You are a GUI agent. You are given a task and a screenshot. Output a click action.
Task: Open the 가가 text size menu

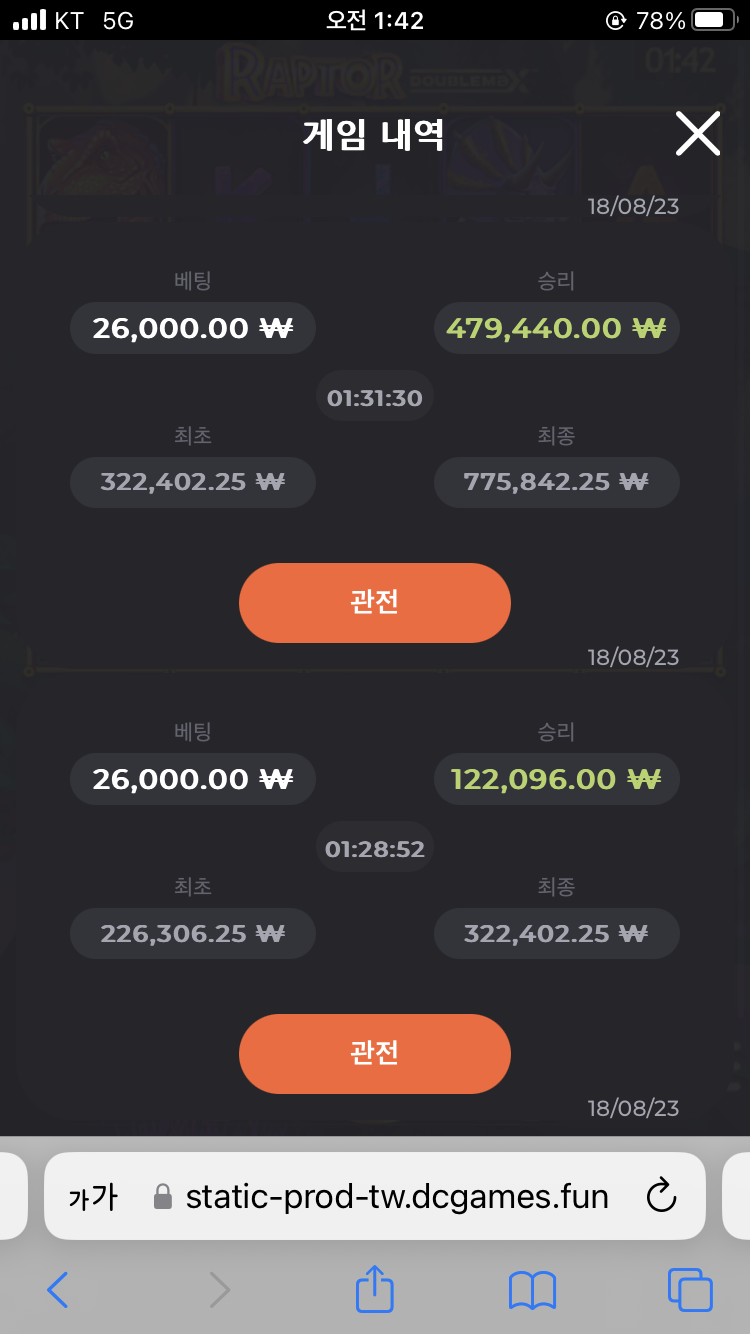point(93,1197)
